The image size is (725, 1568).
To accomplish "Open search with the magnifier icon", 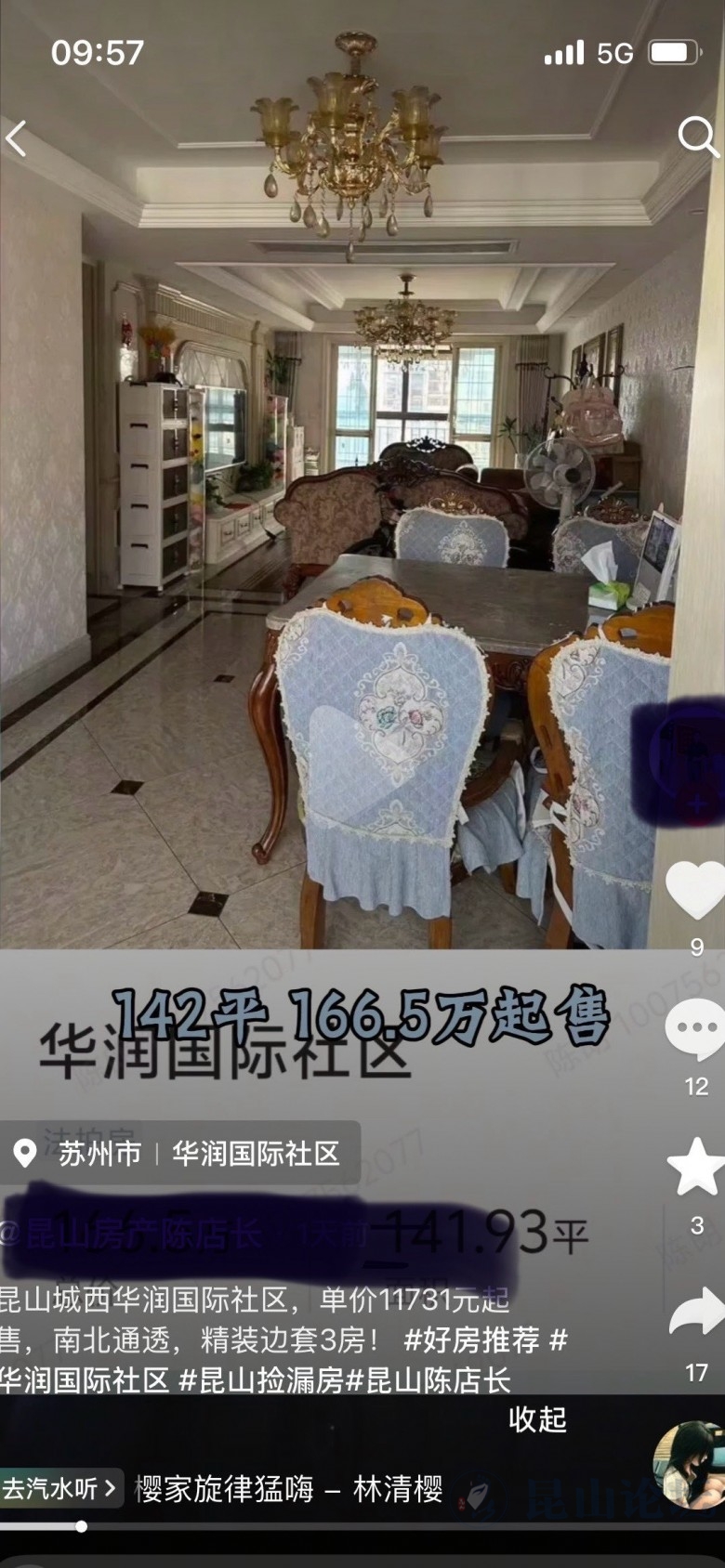I will point(697,137).
